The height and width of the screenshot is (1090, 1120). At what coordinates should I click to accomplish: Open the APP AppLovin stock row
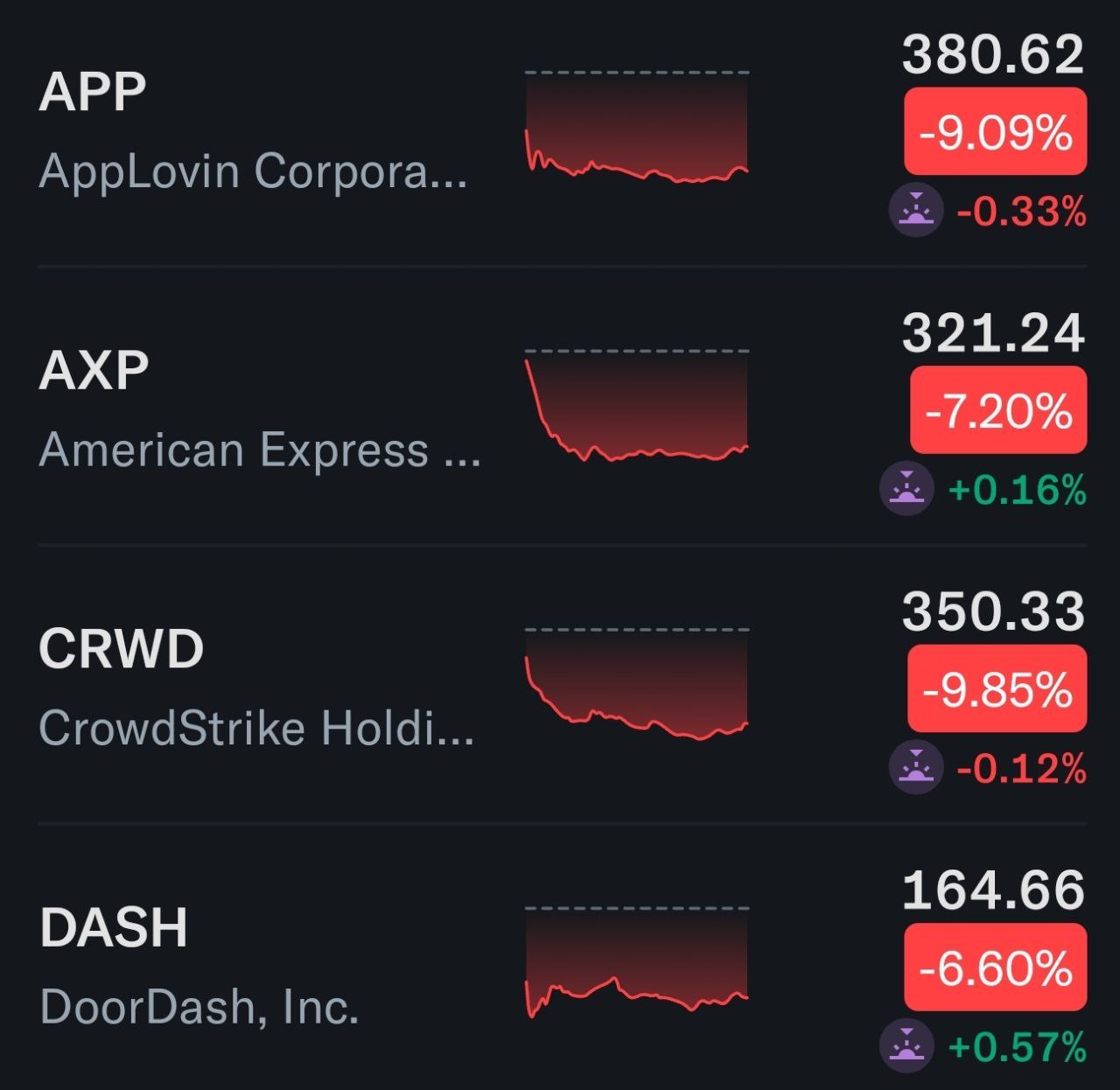pyautogui.click(x=254, y=131)
